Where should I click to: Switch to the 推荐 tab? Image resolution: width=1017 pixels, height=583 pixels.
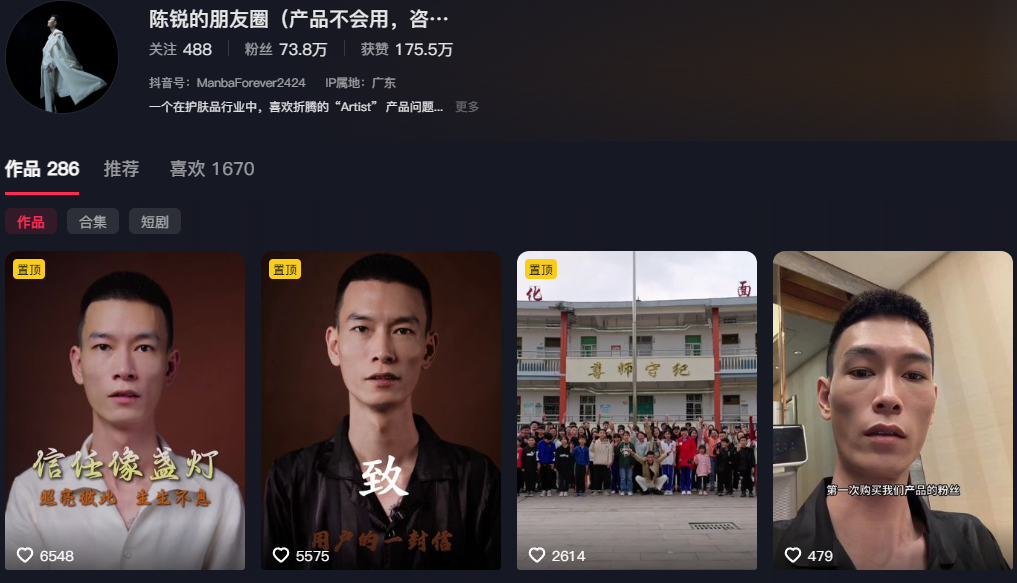[121, 169]
